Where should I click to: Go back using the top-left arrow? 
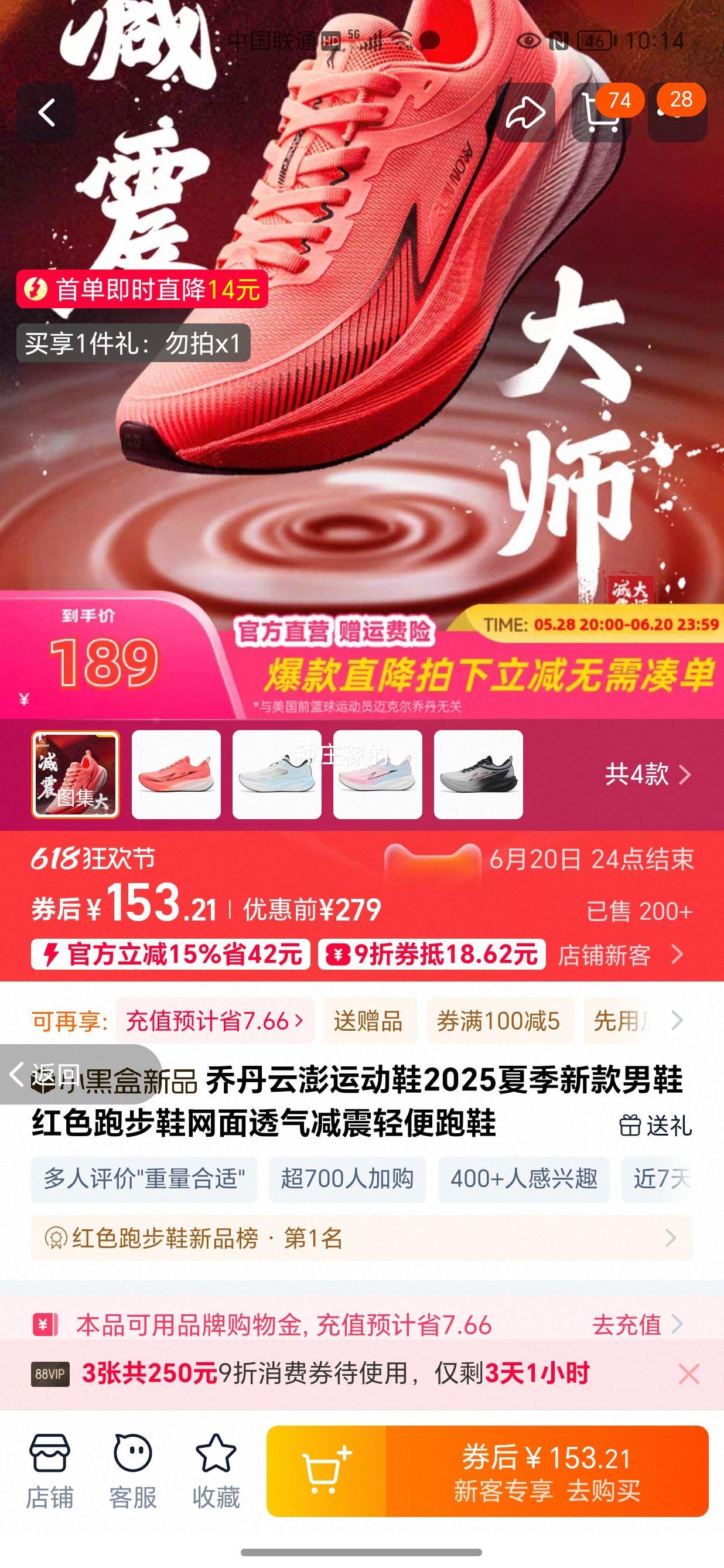pyautogui.click(x=46, y=113)
